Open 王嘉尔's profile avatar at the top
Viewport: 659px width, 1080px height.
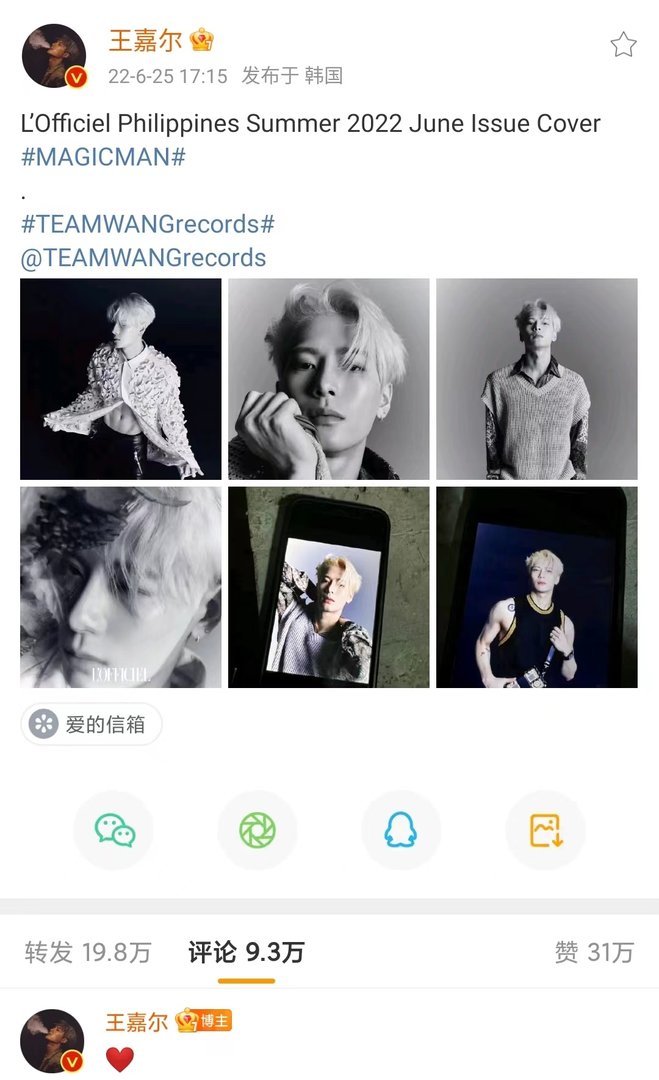[x=54, y=56]
